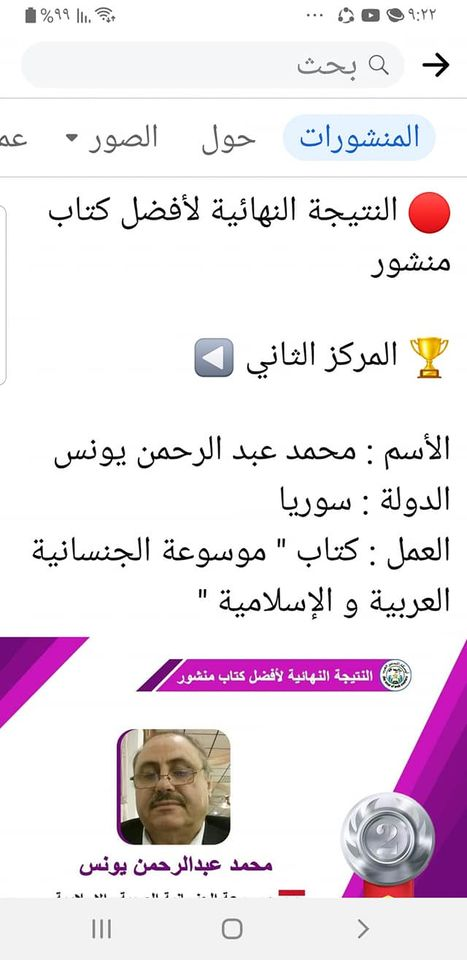The width and height of the screenshot is (467, 960).
Task: Open the recent apps button
Action: tap(102, 929)
